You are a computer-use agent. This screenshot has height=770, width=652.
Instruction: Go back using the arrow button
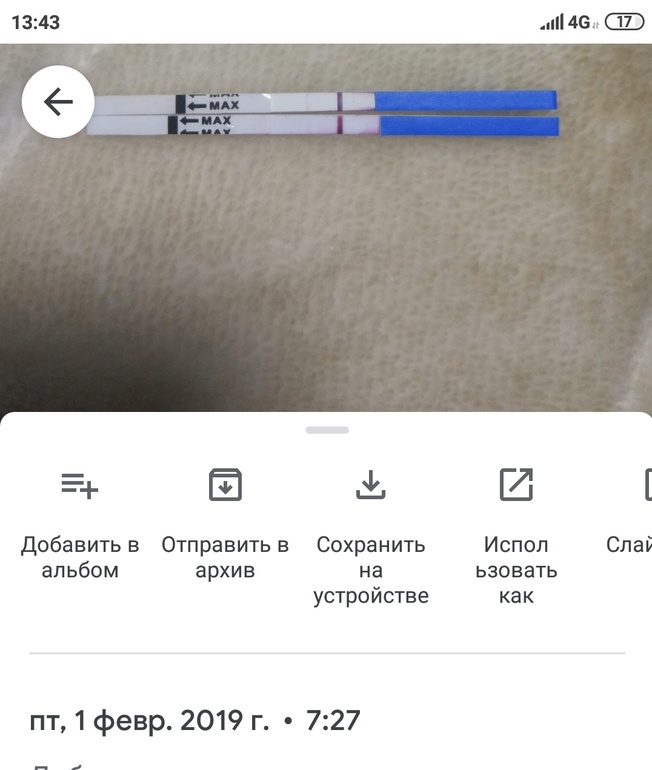[x=58, y=102]
